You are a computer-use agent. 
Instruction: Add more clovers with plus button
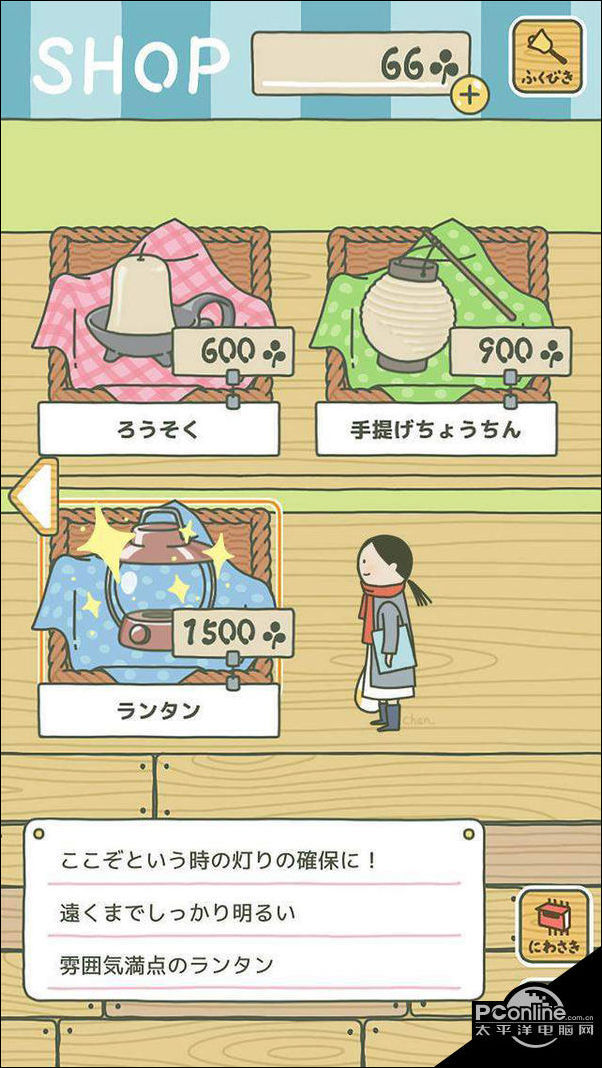point(469,95)
